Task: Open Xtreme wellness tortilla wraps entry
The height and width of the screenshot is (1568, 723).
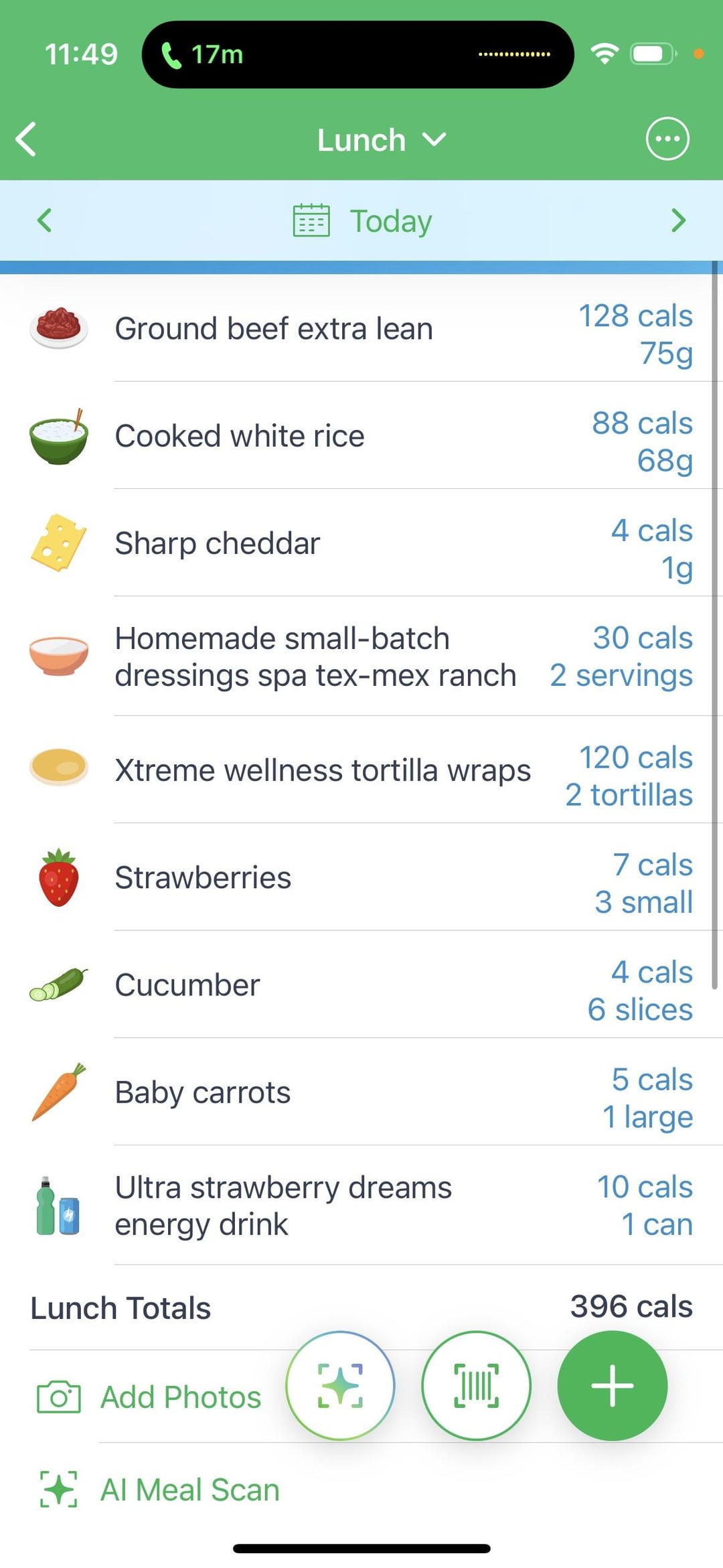Action: click(x=323, y=770)
